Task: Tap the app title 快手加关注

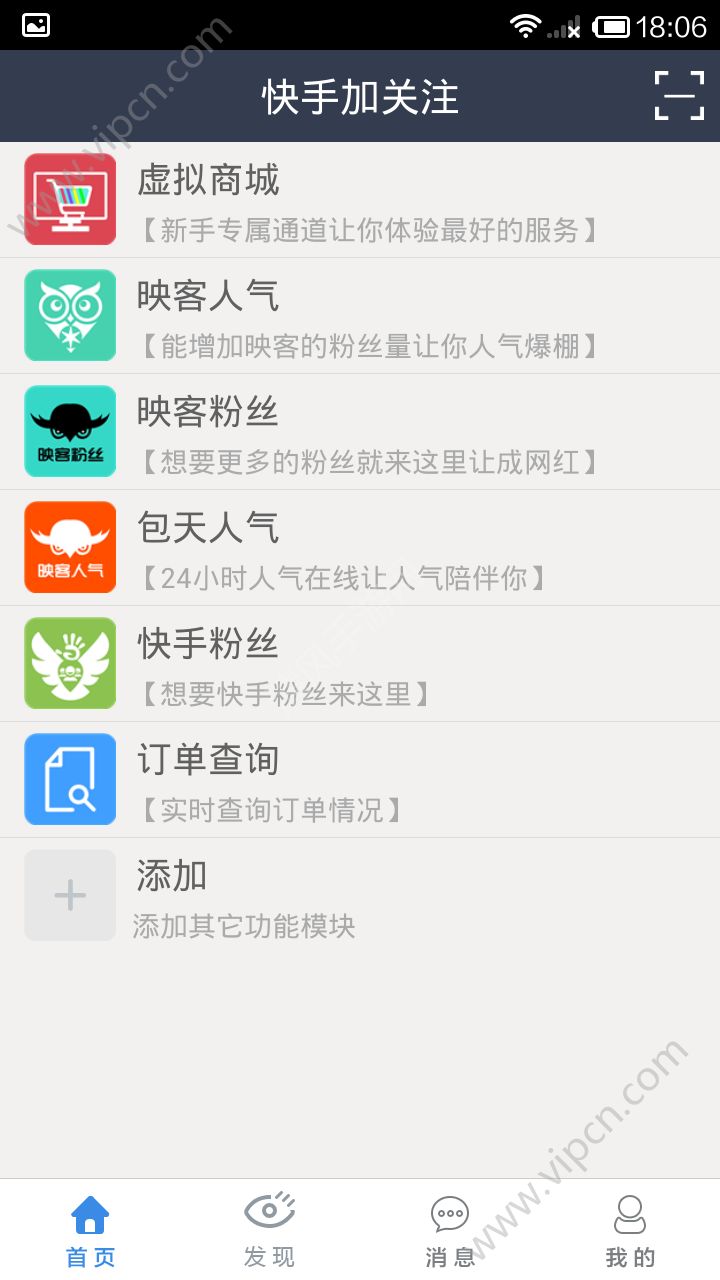Action: click(x=360, y=96)
